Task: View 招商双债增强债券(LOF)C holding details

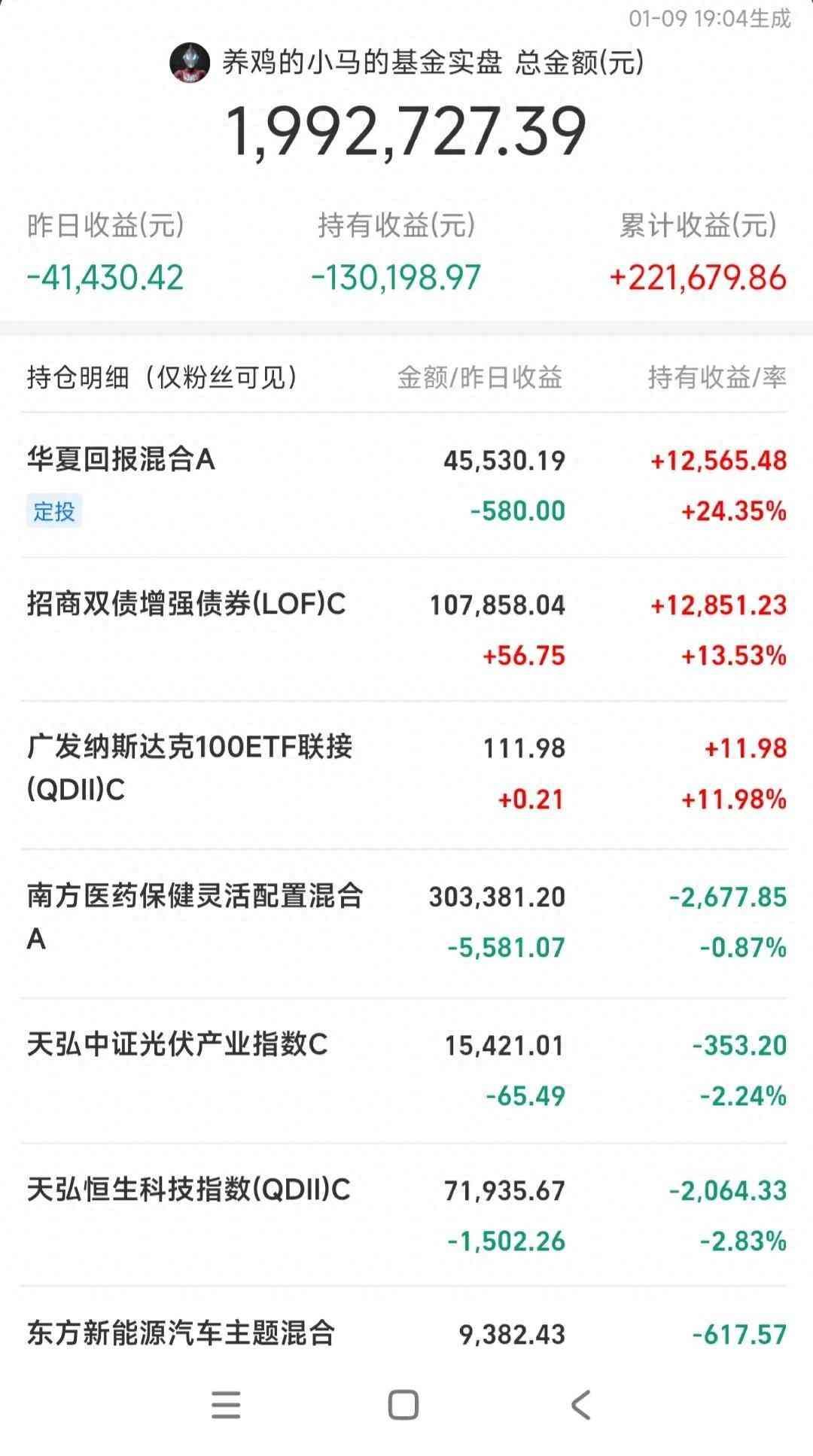Action: 187,604
